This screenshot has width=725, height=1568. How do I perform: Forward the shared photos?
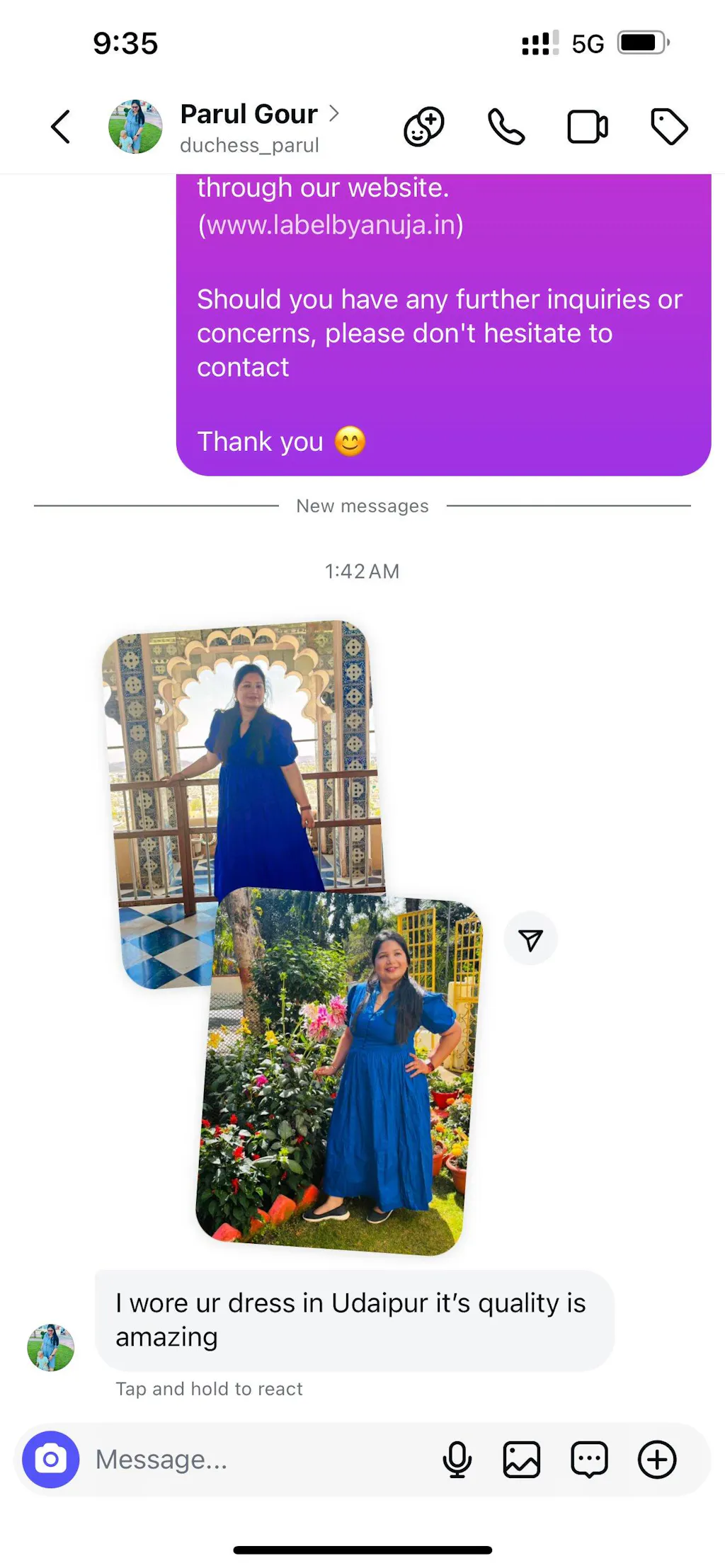point(530,939)
